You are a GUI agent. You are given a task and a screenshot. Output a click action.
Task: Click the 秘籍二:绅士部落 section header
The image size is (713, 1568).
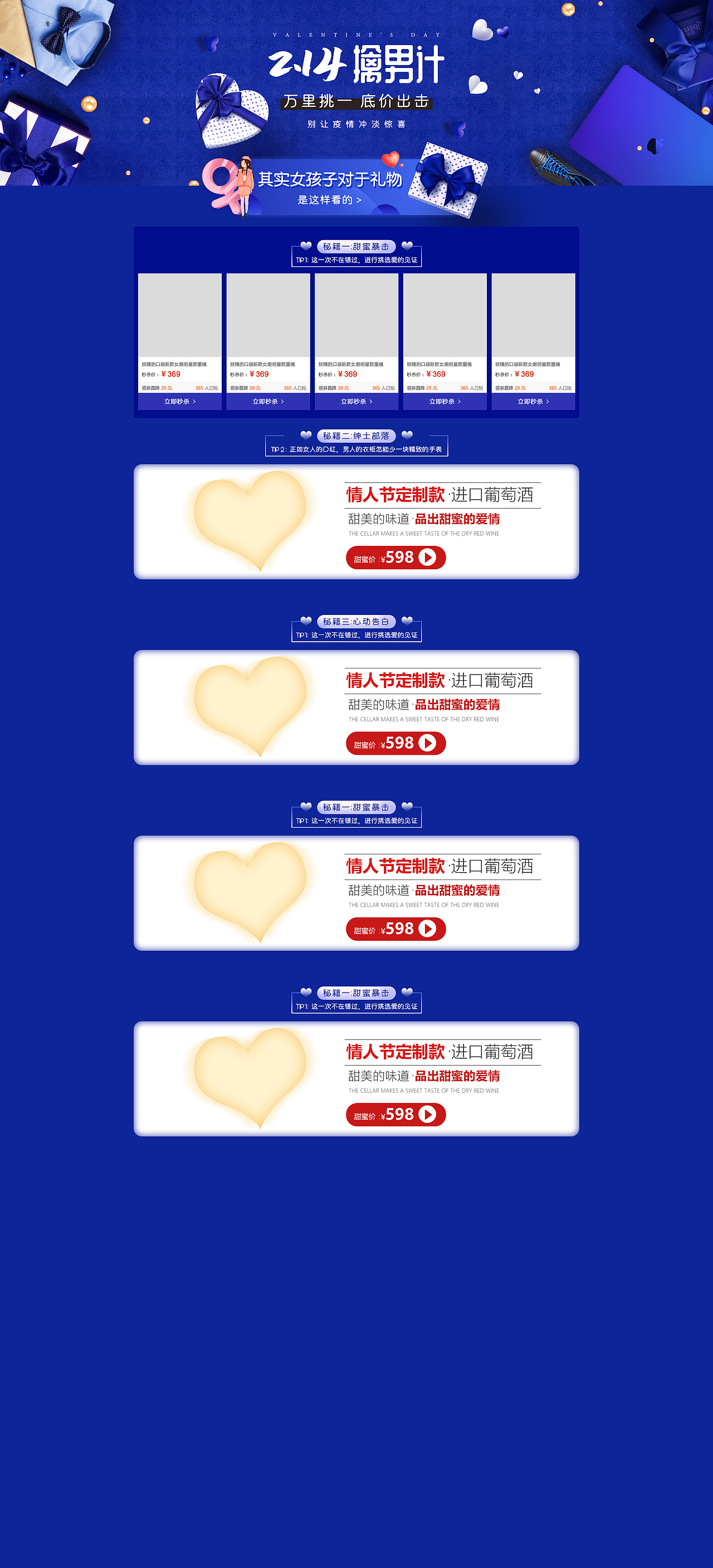pos(355,437)
